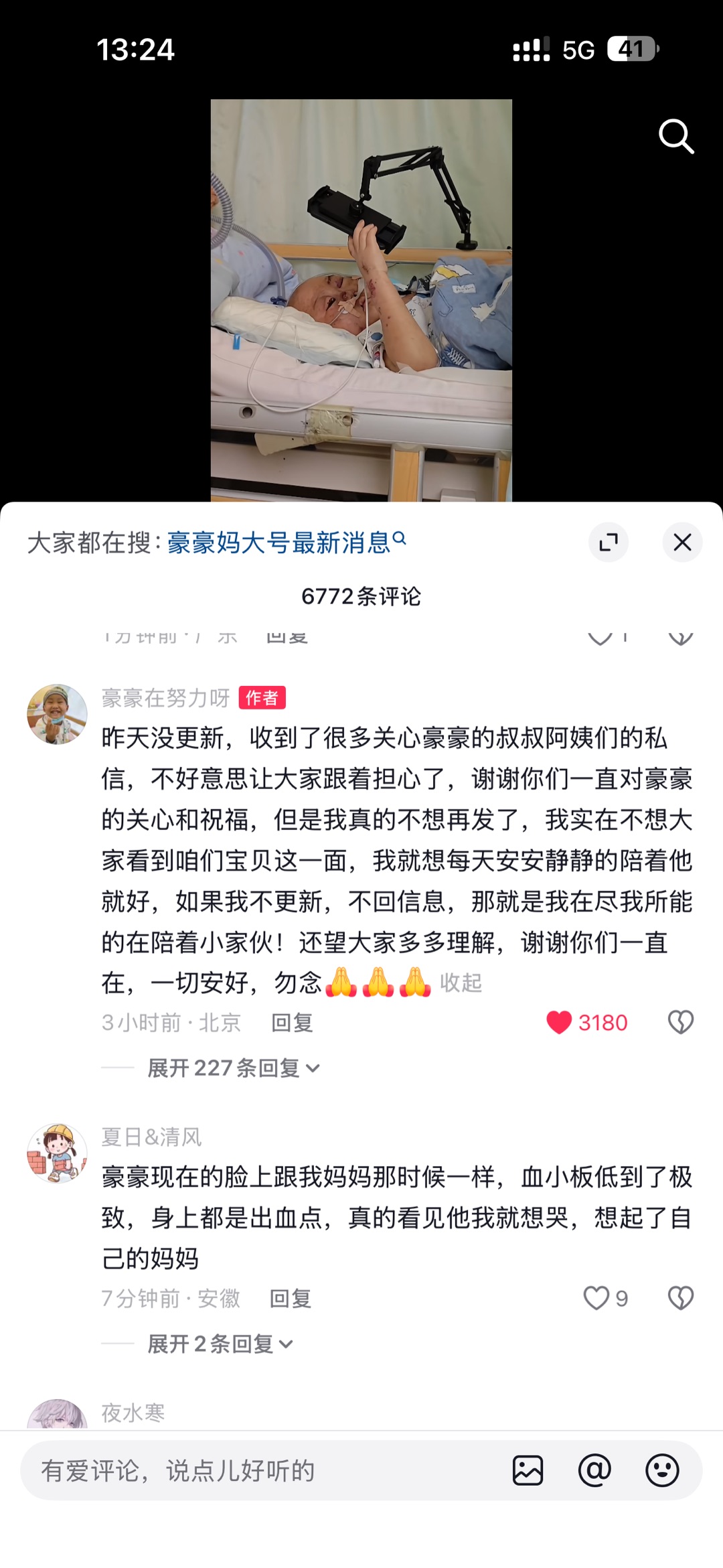Open 夏日&清风's avatar
The height and width of the screenshot is (1568, 723).
coord(57,1153)
